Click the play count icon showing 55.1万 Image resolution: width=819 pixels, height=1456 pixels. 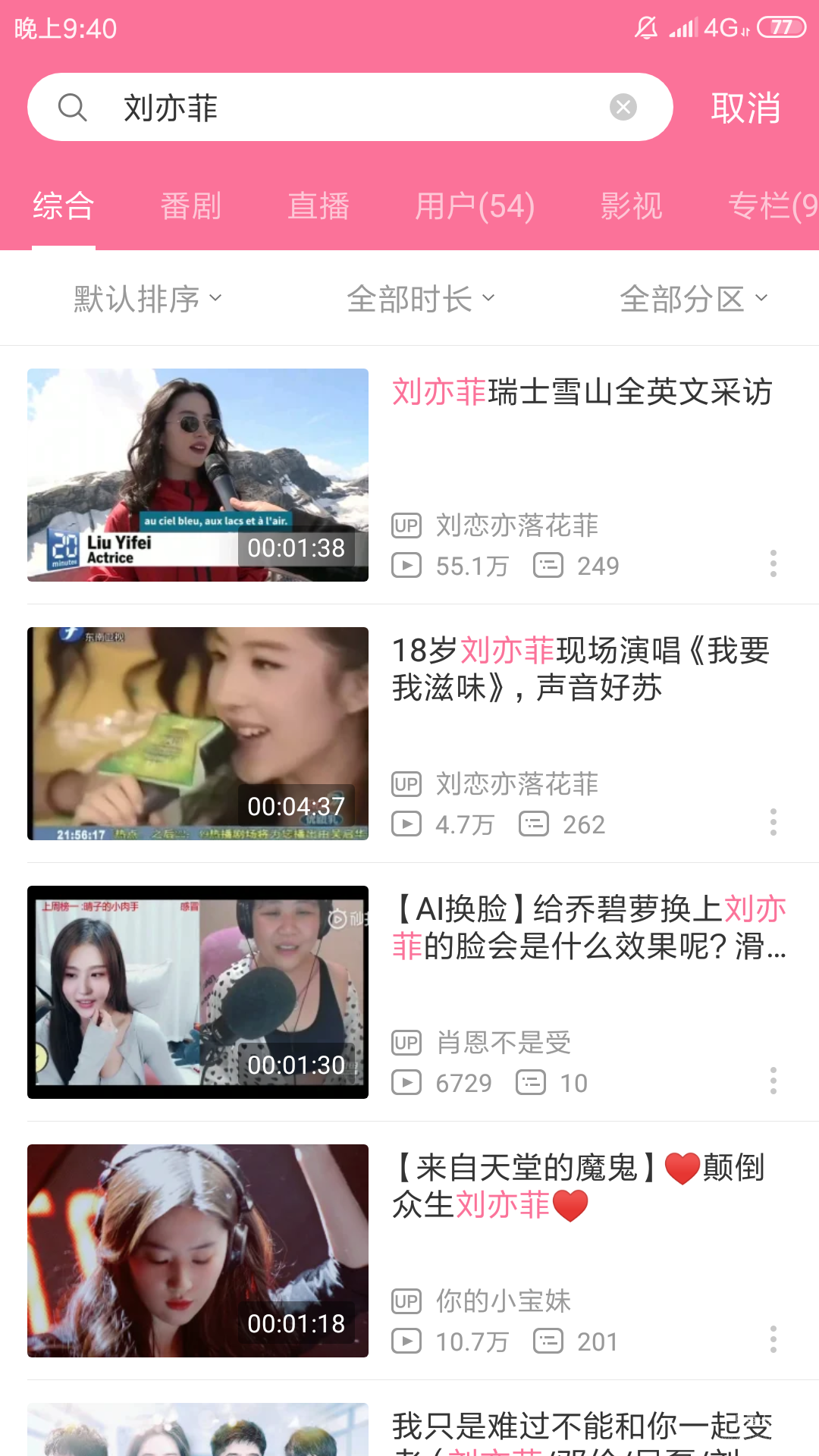[406, 566]
